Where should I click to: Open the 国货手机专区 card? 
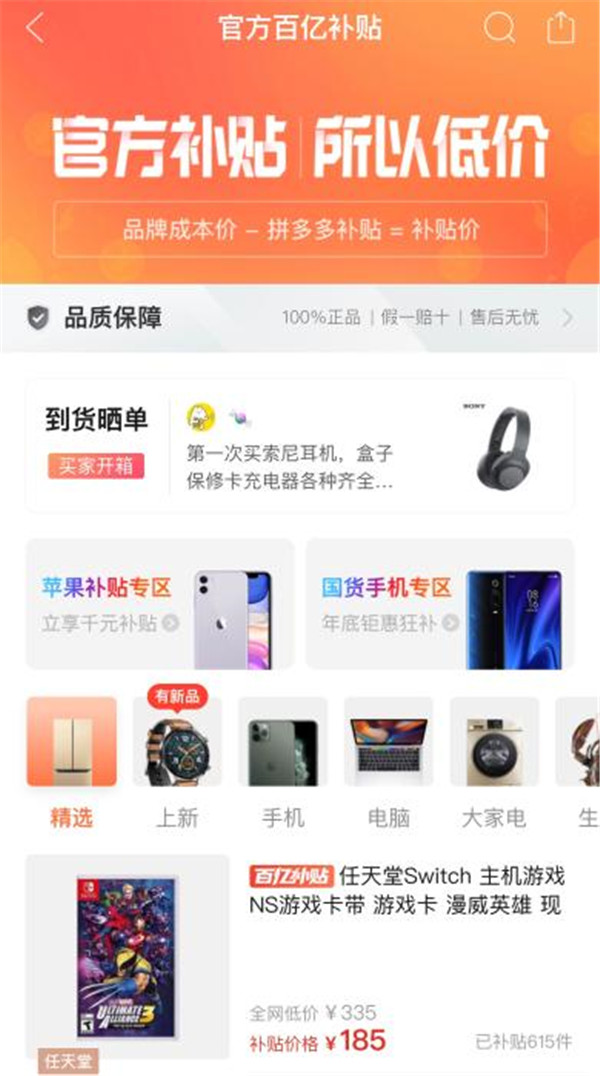coord(440,604)
